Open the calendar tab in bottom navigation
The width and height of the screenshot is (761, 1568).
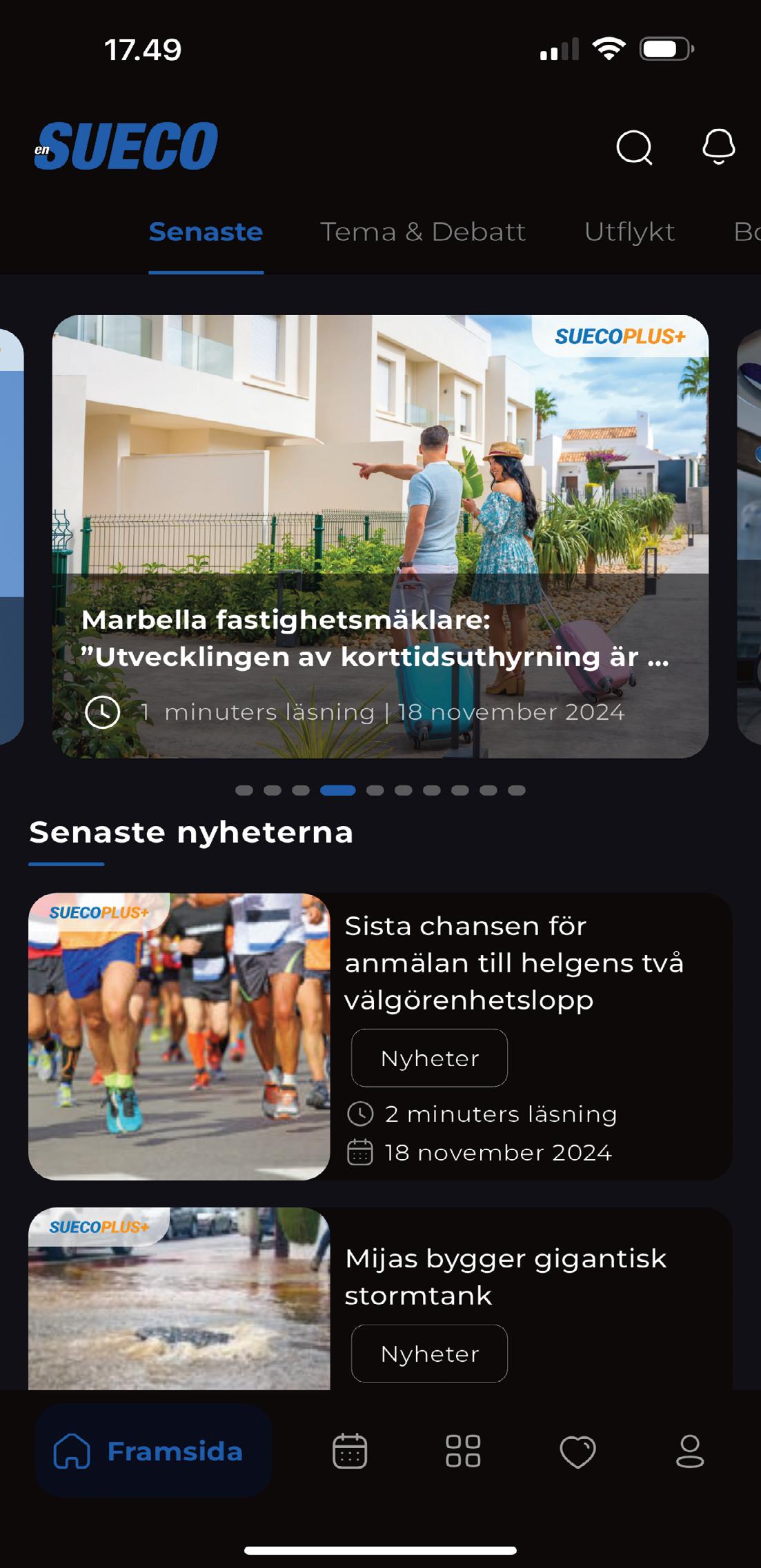(350, 1451)
